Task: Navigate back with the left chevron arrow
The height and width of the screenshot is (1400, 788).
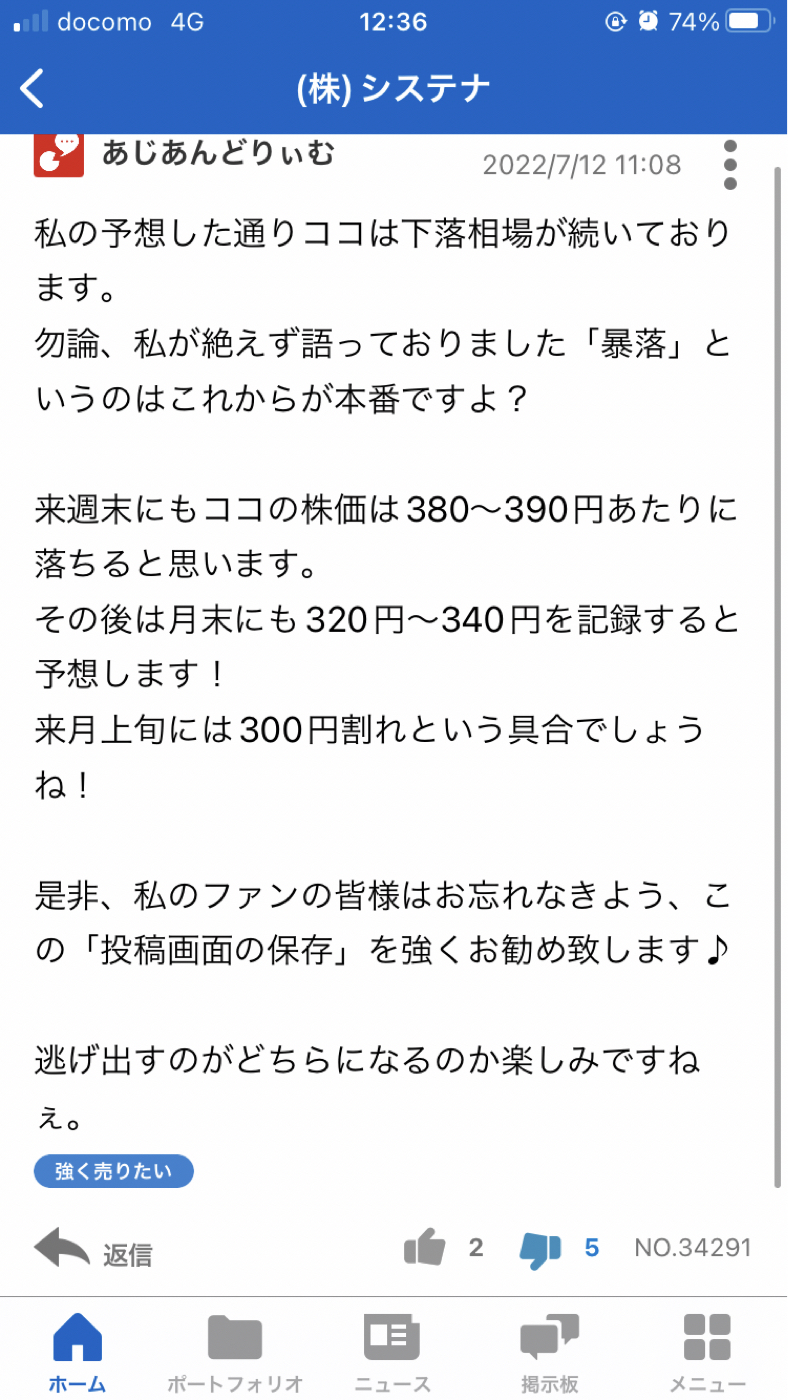Action: pos(32,88)
